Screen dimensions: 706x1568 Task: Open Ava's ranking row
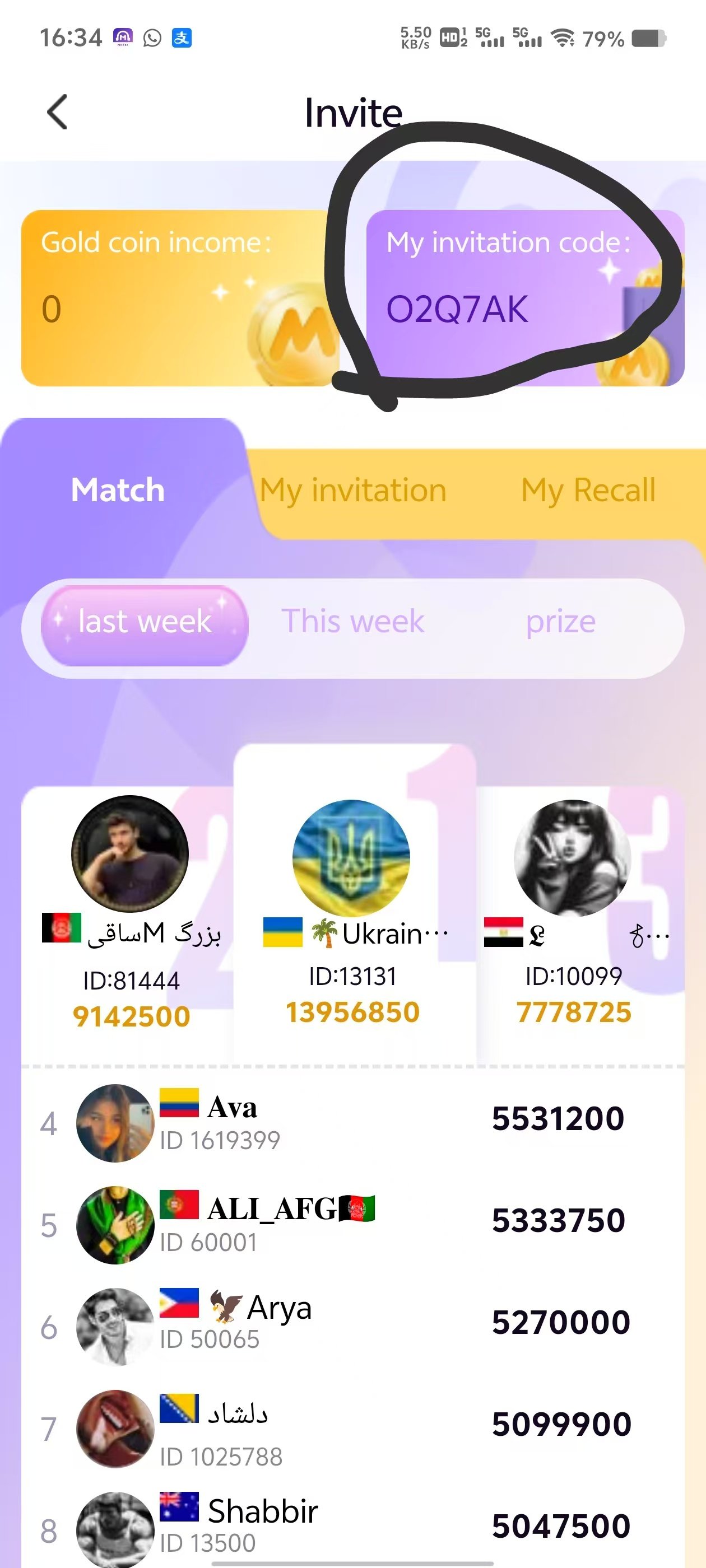click(352, 1122)
